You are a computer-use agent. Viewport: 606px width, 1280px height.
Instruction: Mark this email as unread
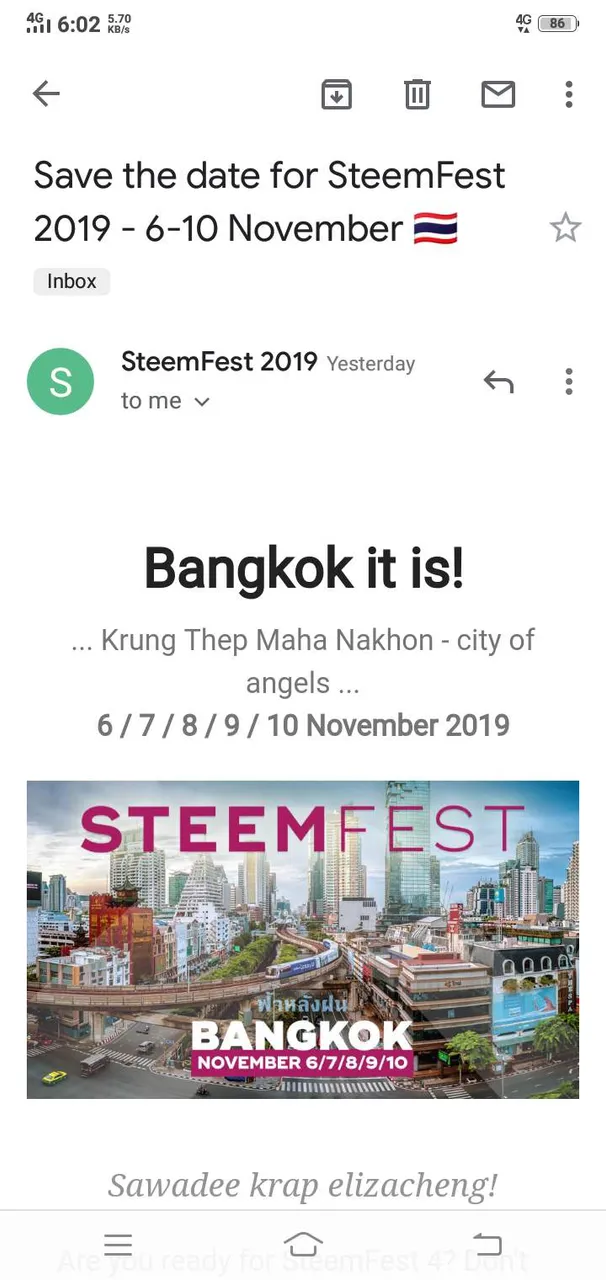[x=498, y=94]
